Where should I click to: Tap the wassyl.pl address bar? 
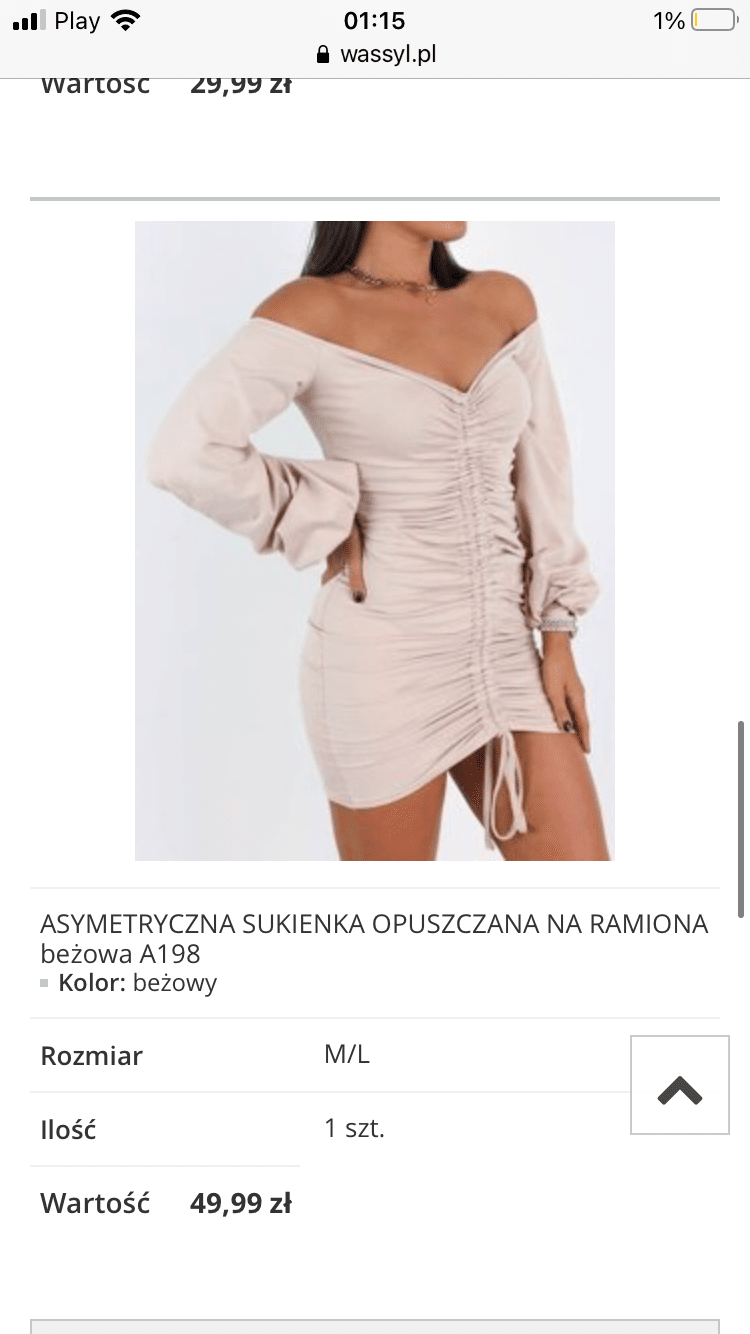[x=376, y=55]
